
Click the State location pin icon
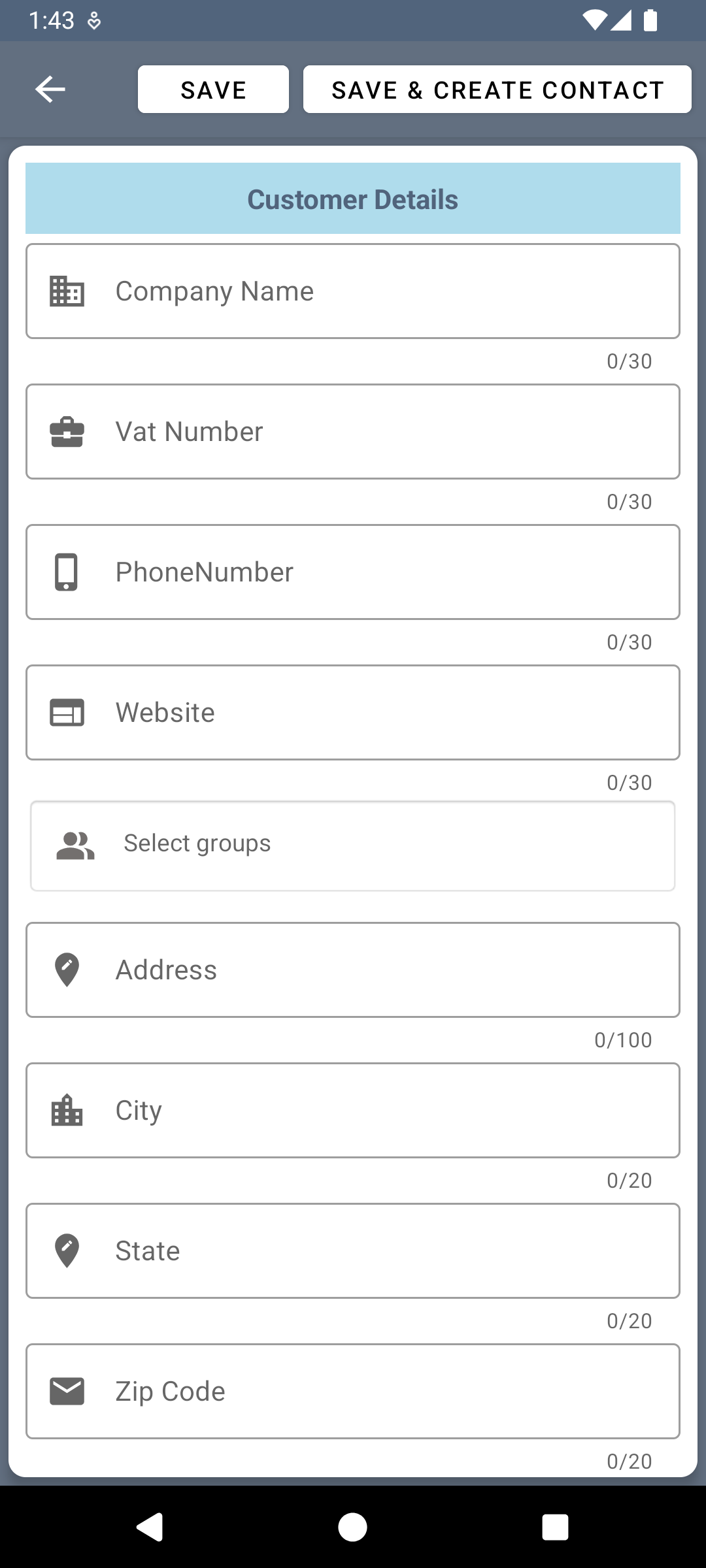click(x=67, y=1250)
